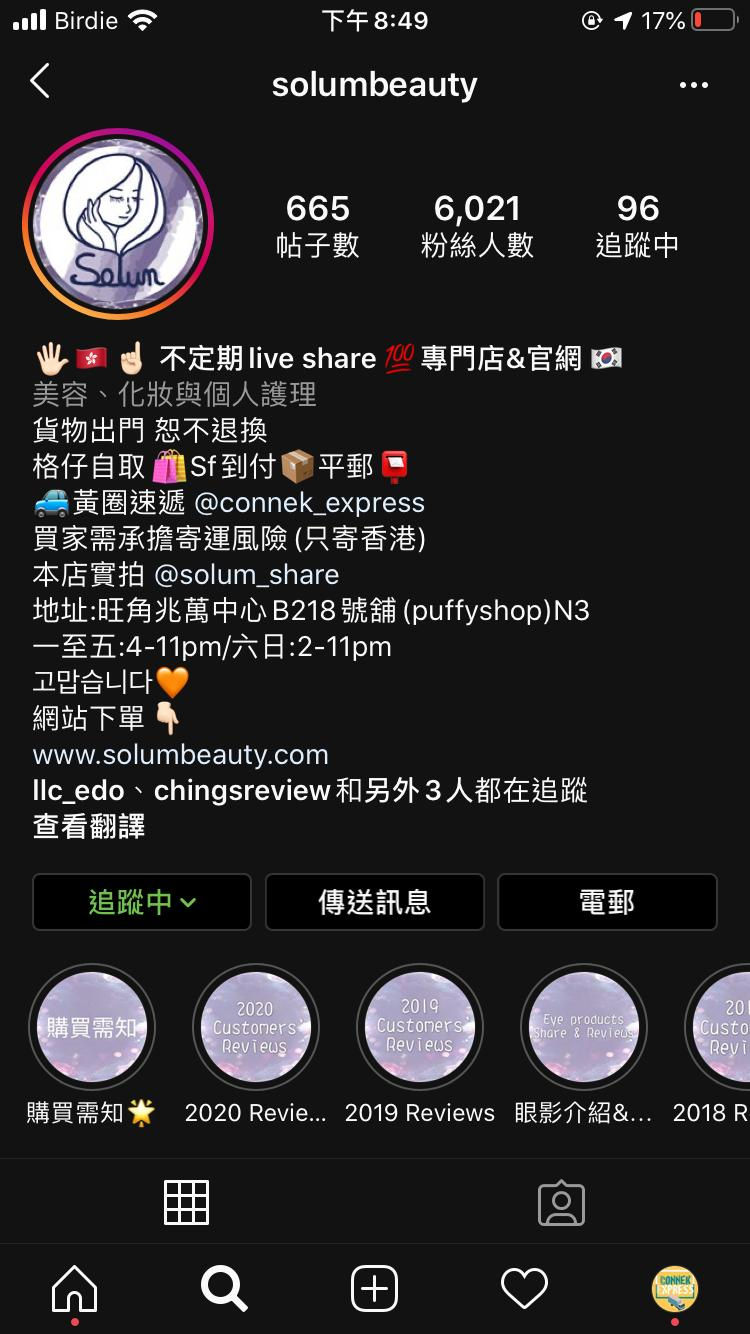The image size is (750, 1334).
Task: Open the 購買需知 story highlight
Action: pos(92,1027)
